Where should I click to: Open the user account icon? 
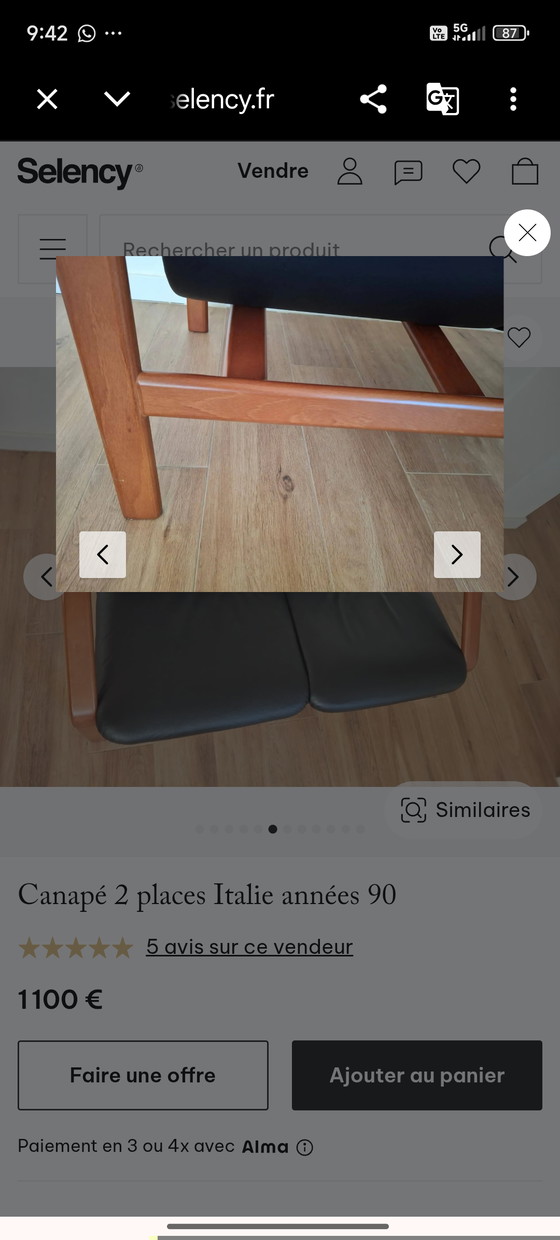(350, 172)
